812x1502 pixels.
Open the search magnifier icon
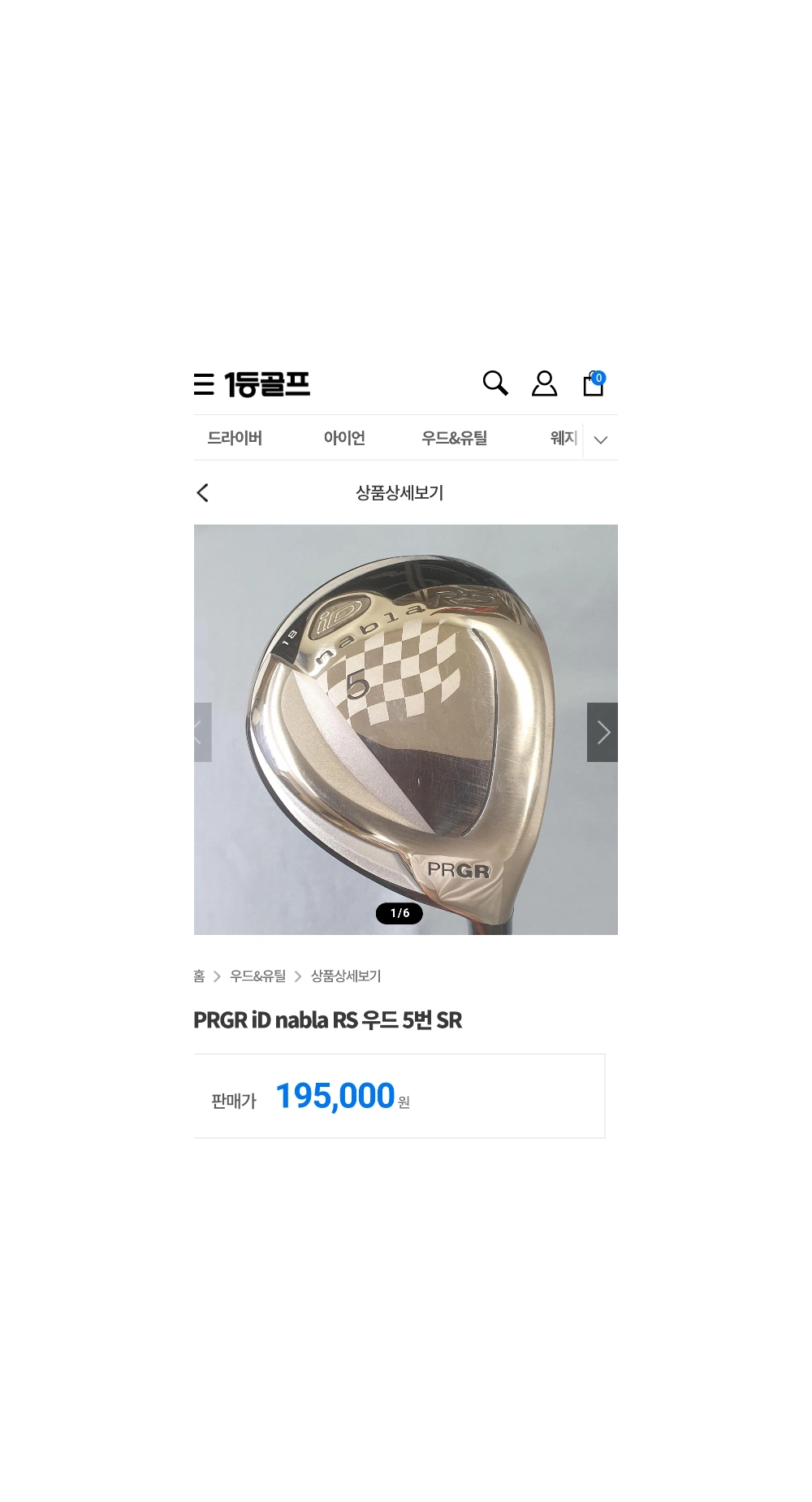pos(495,383)
